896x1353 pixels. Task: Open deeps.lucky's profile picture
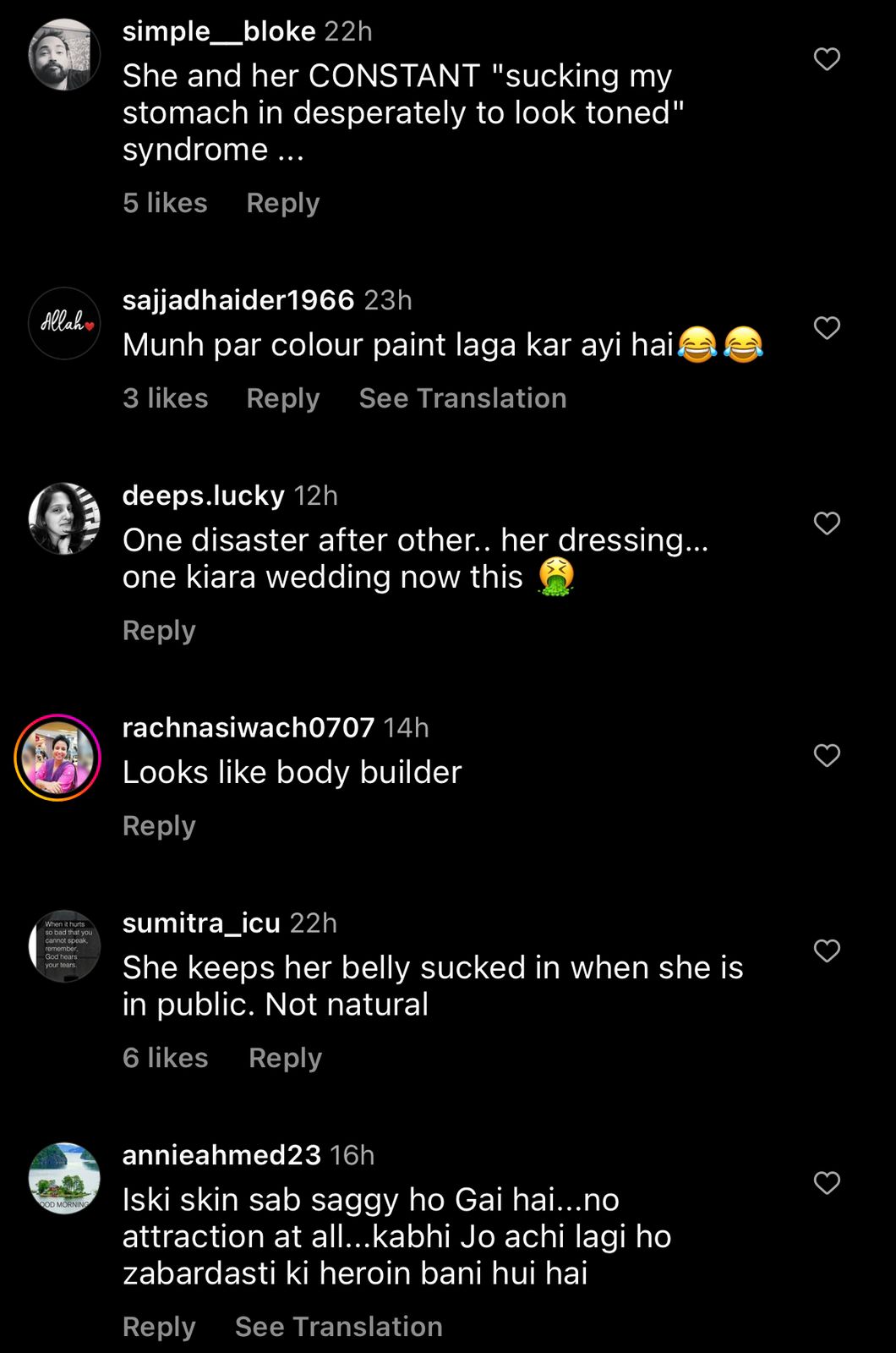click(x=64, y=518)
